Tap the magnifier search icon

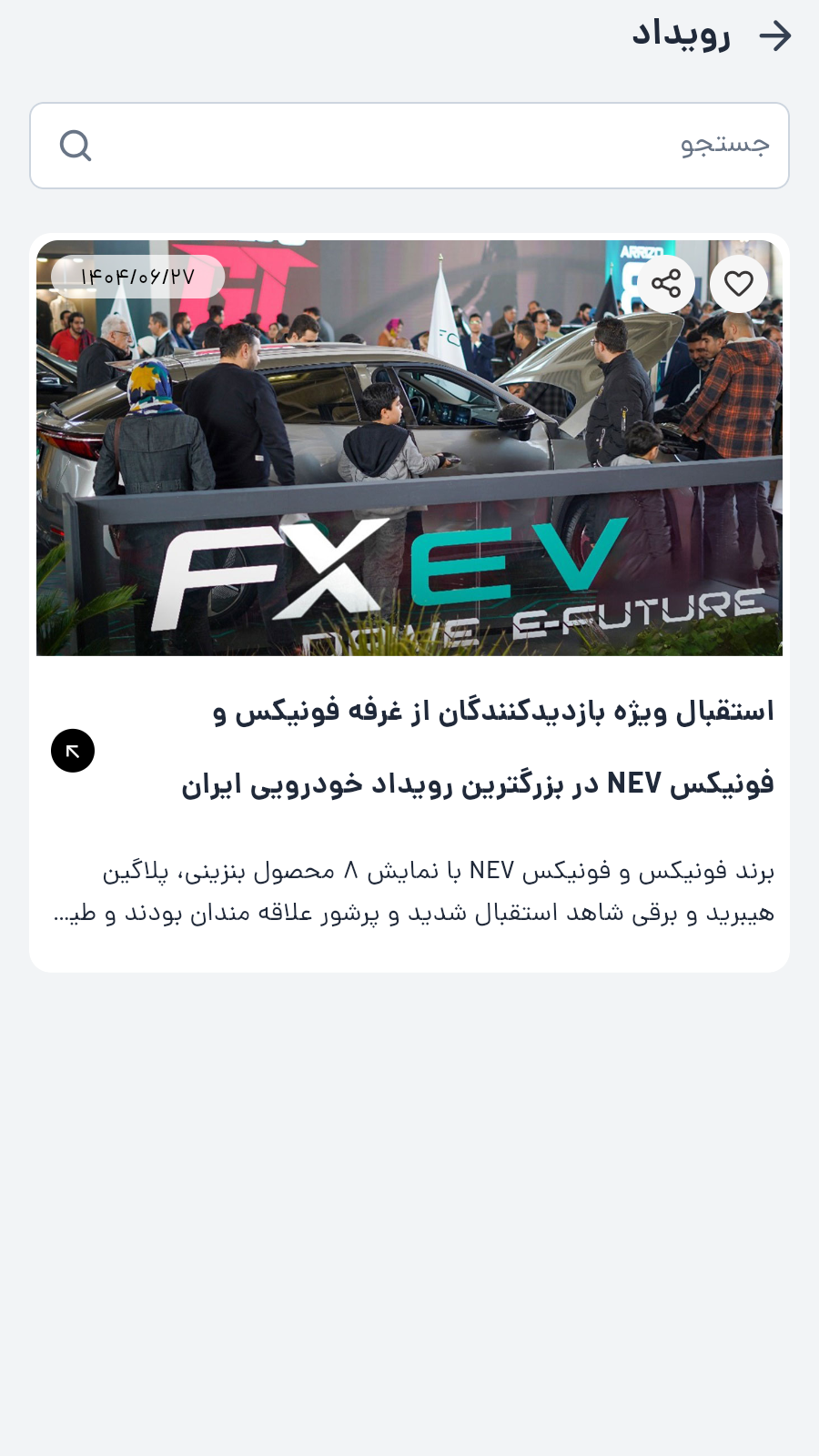pyautogui.click(x=76, y=146)
